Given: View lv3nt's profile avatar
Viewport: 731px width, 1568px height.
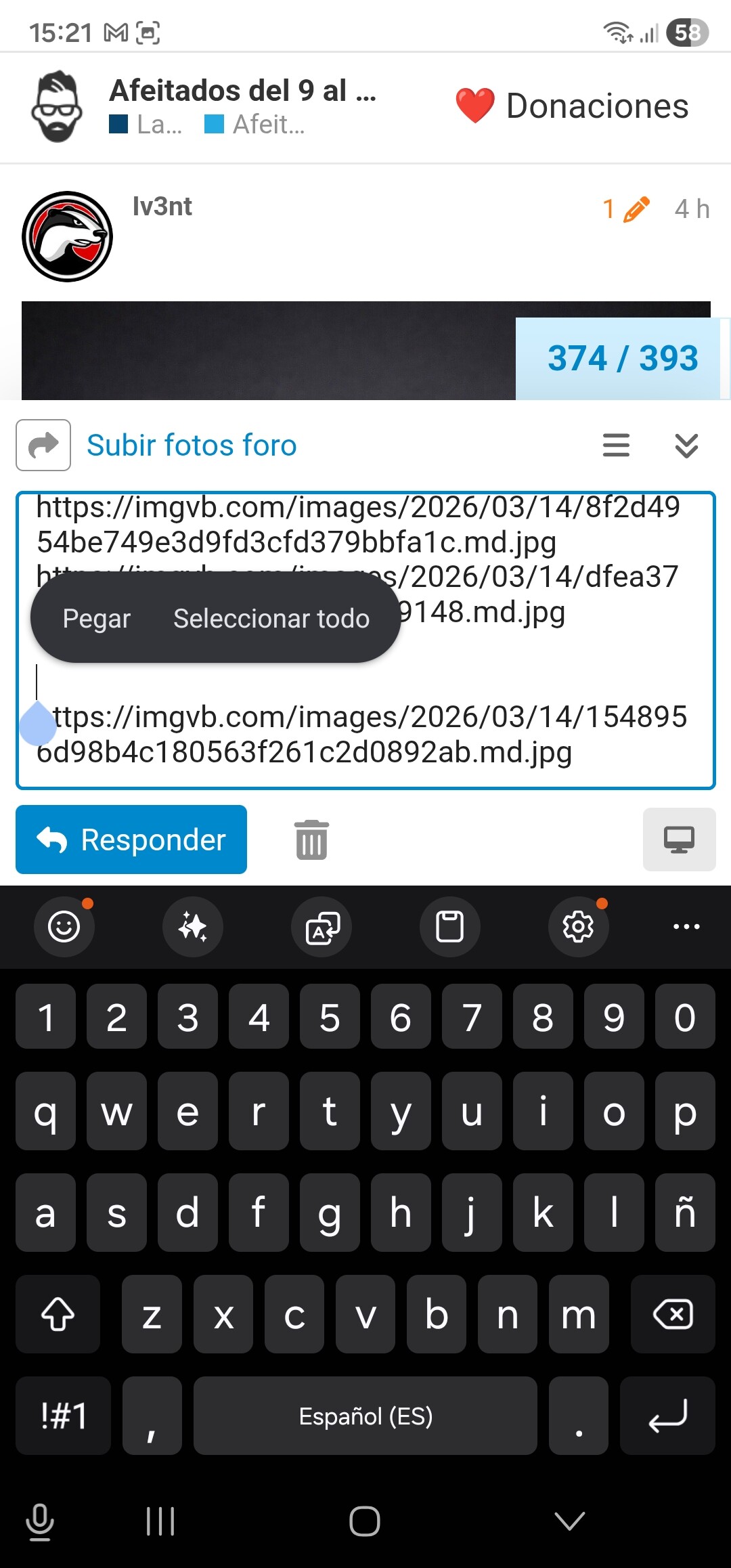Looking at the screenshot, I should click(67, 237).
